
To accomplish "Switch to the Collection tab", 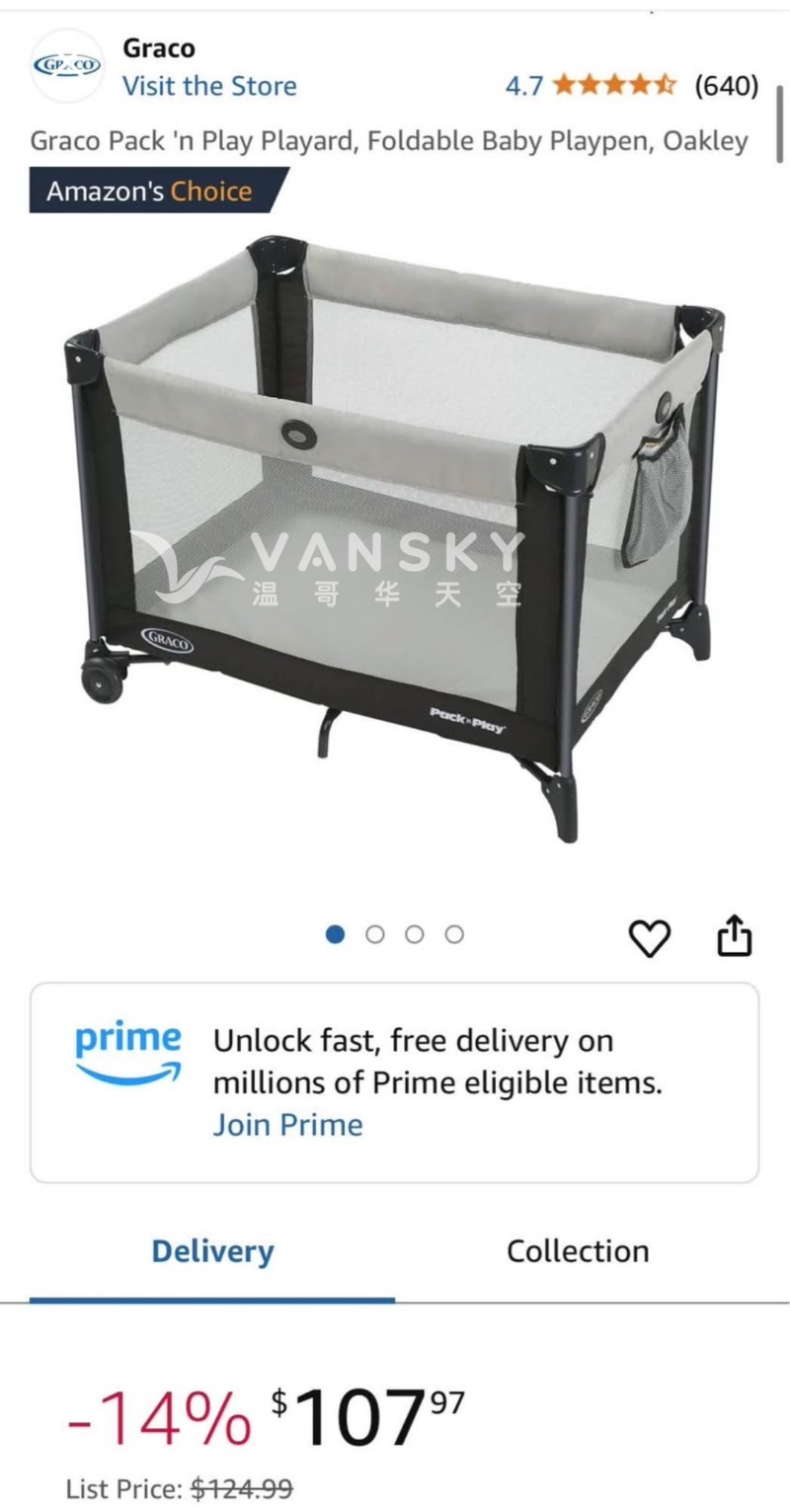I will coord(578,1251).
